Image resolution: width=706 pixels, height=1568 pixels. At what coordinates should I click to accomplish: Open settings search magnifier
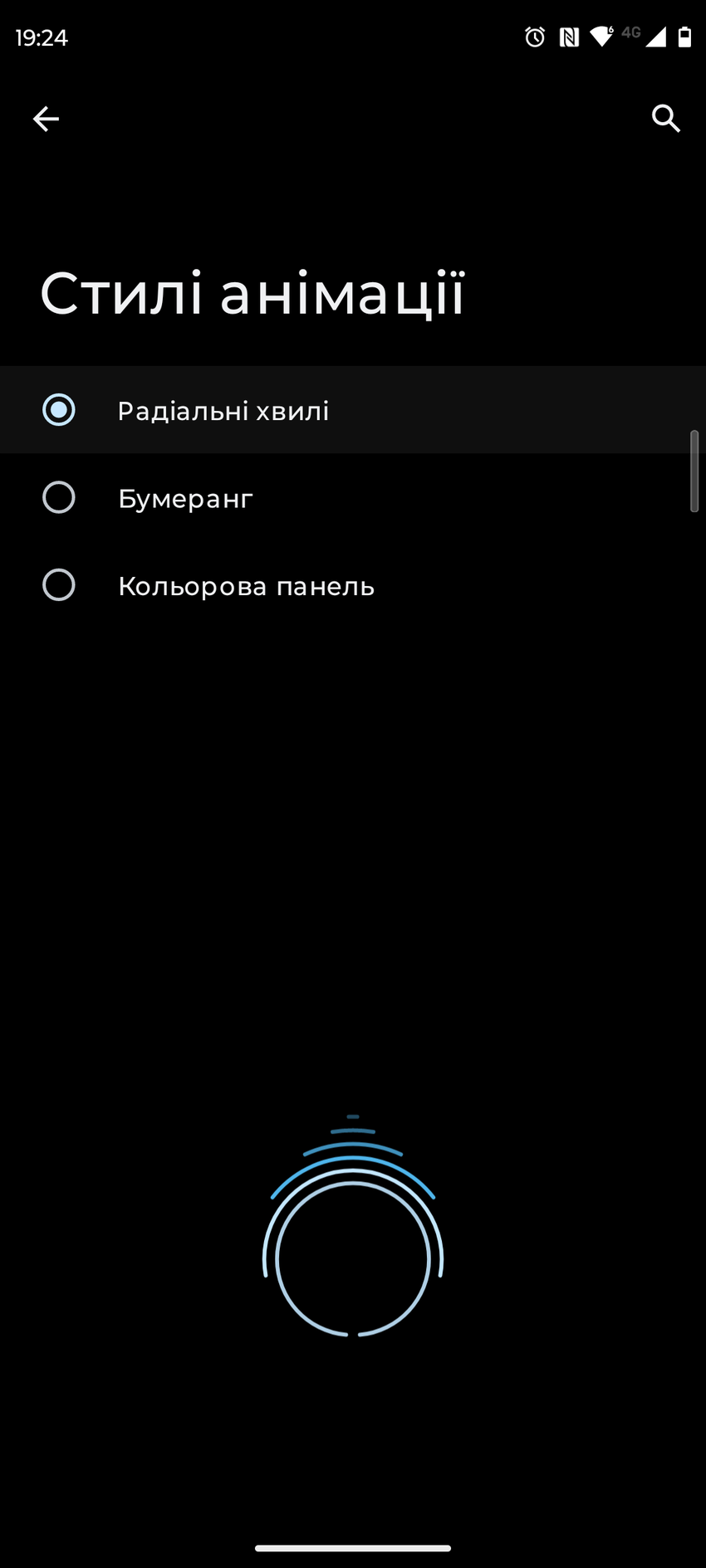pyautogui.click(x=665, y=120)
